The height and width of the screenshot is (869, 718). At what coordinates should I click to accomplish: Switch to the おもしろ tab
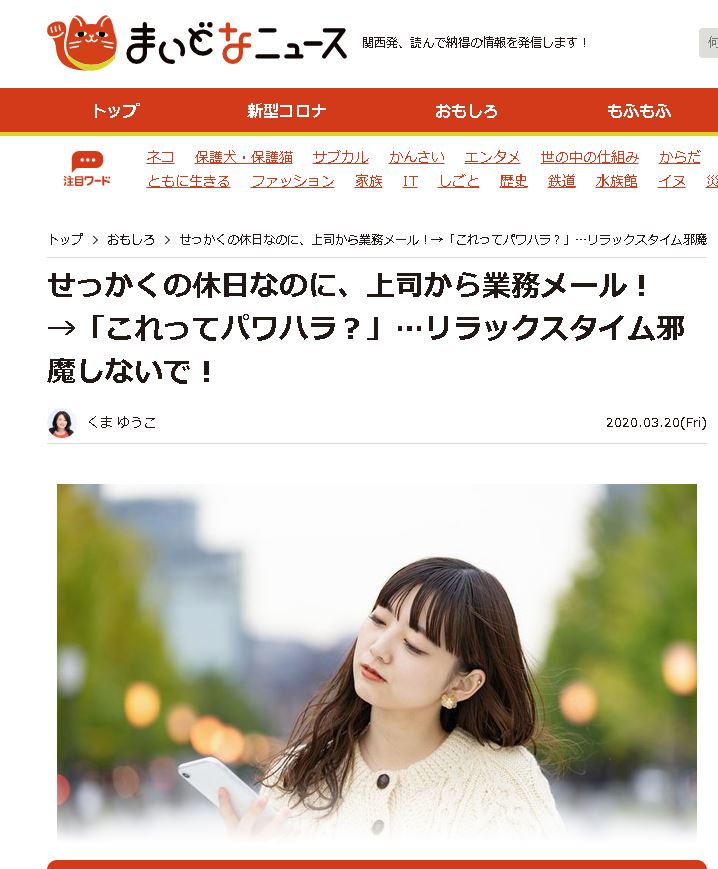[x=466, y=111]
